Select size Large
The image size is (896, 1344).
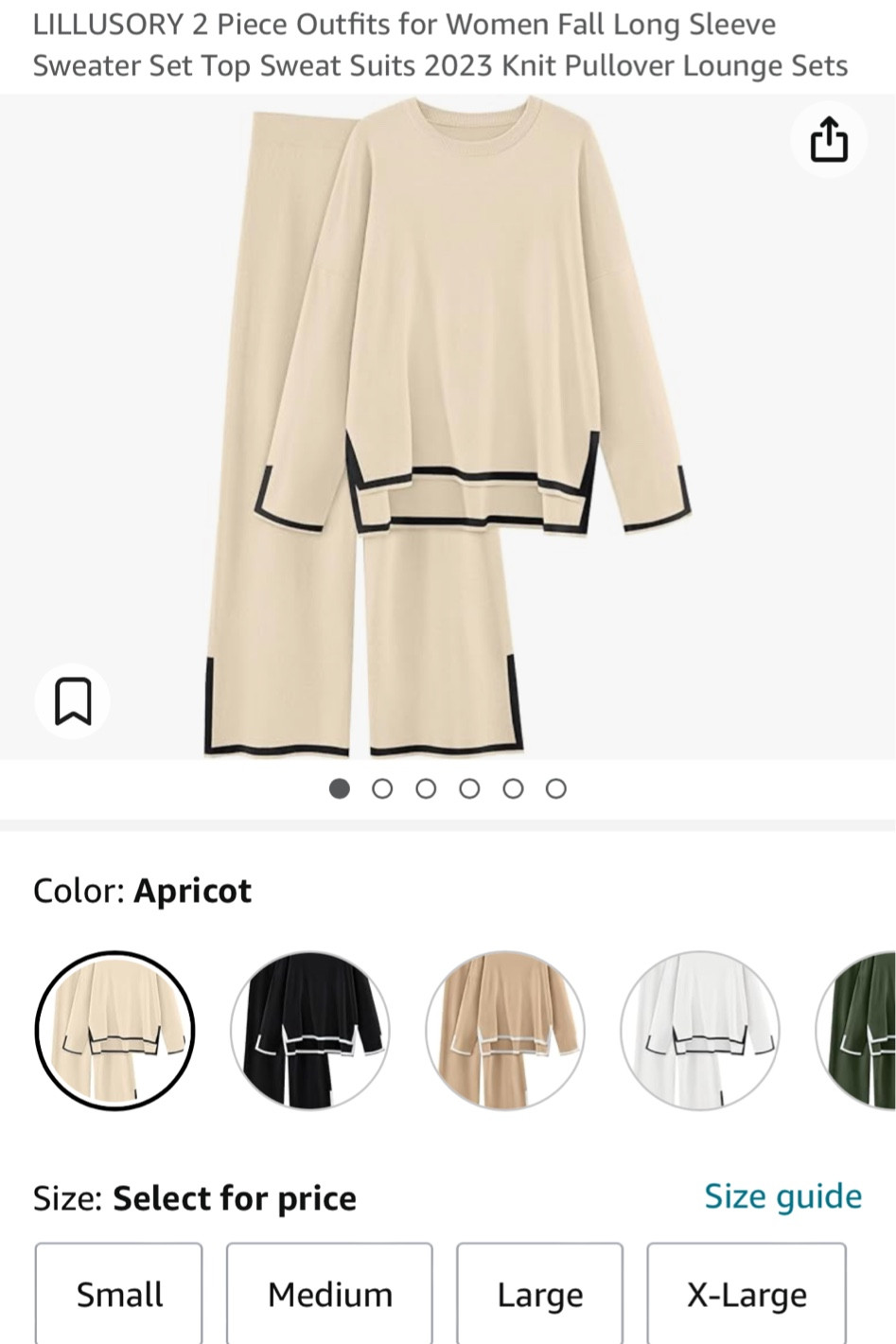539,1293
